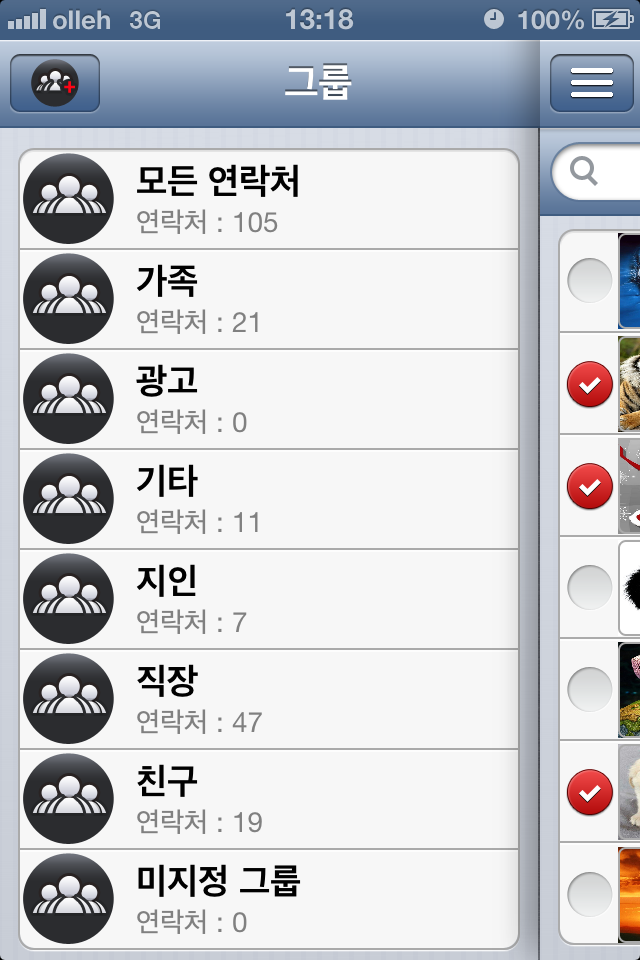Open the hamburger menu button
Screen dimensions: 640x960
coord(591,84)
